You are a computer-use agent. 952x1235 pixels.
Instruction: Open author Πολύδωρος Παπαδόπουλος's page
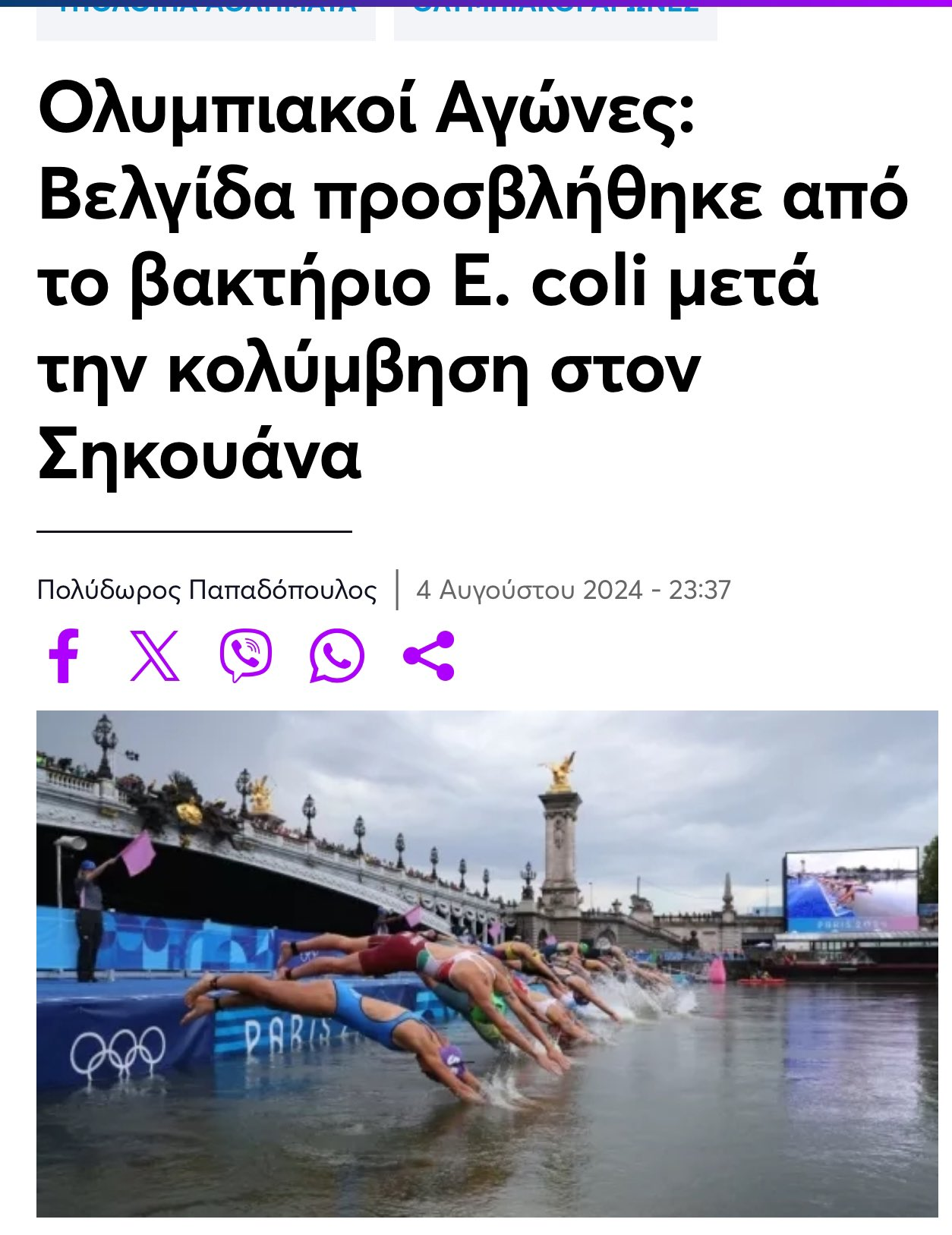[206, 590]
